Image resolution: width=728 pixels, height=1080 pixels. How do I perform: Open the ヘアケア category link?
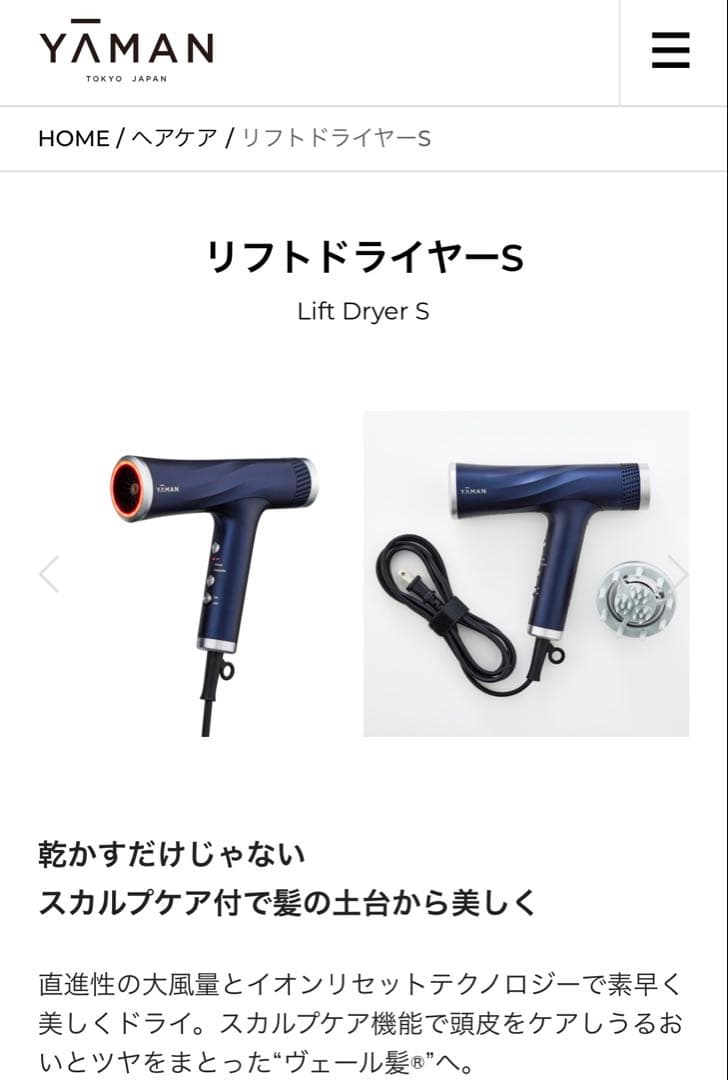[172, 139]
